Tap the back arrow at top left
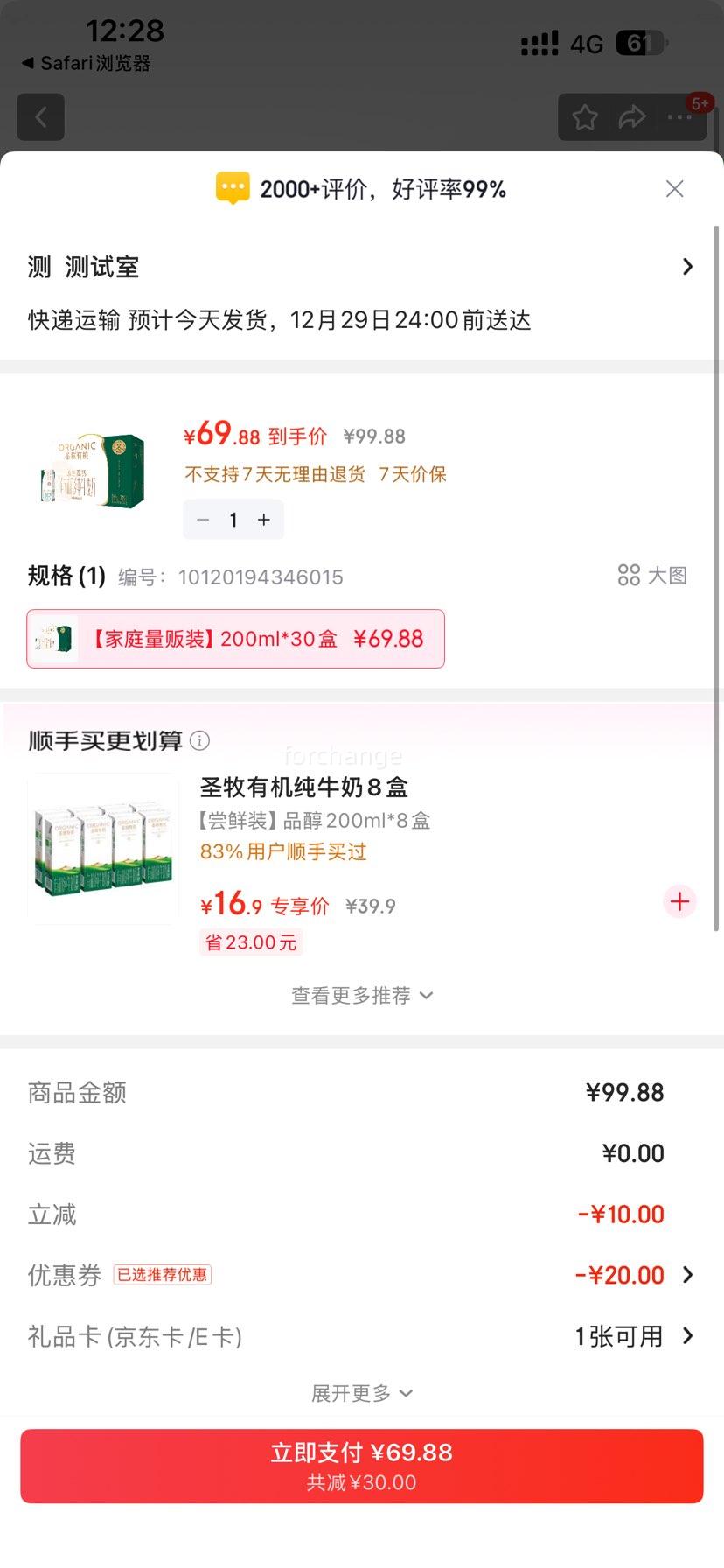Image resolution: width=724 pixels, height=1568 pixels. pyautogui.click(x=40, y=116)
